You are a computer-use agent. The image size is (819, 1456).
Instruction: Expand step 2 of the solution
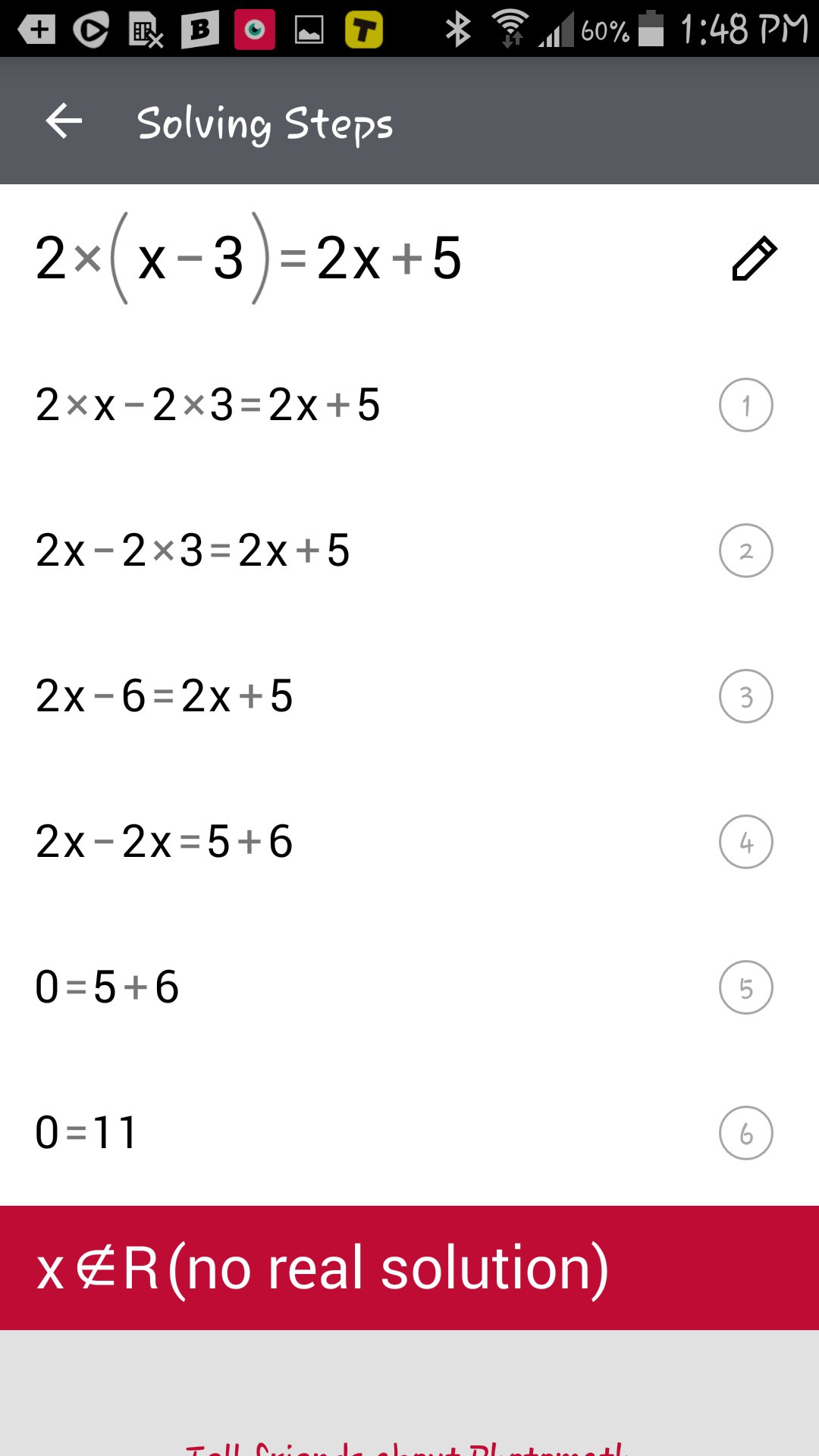(x=745, y=551)
